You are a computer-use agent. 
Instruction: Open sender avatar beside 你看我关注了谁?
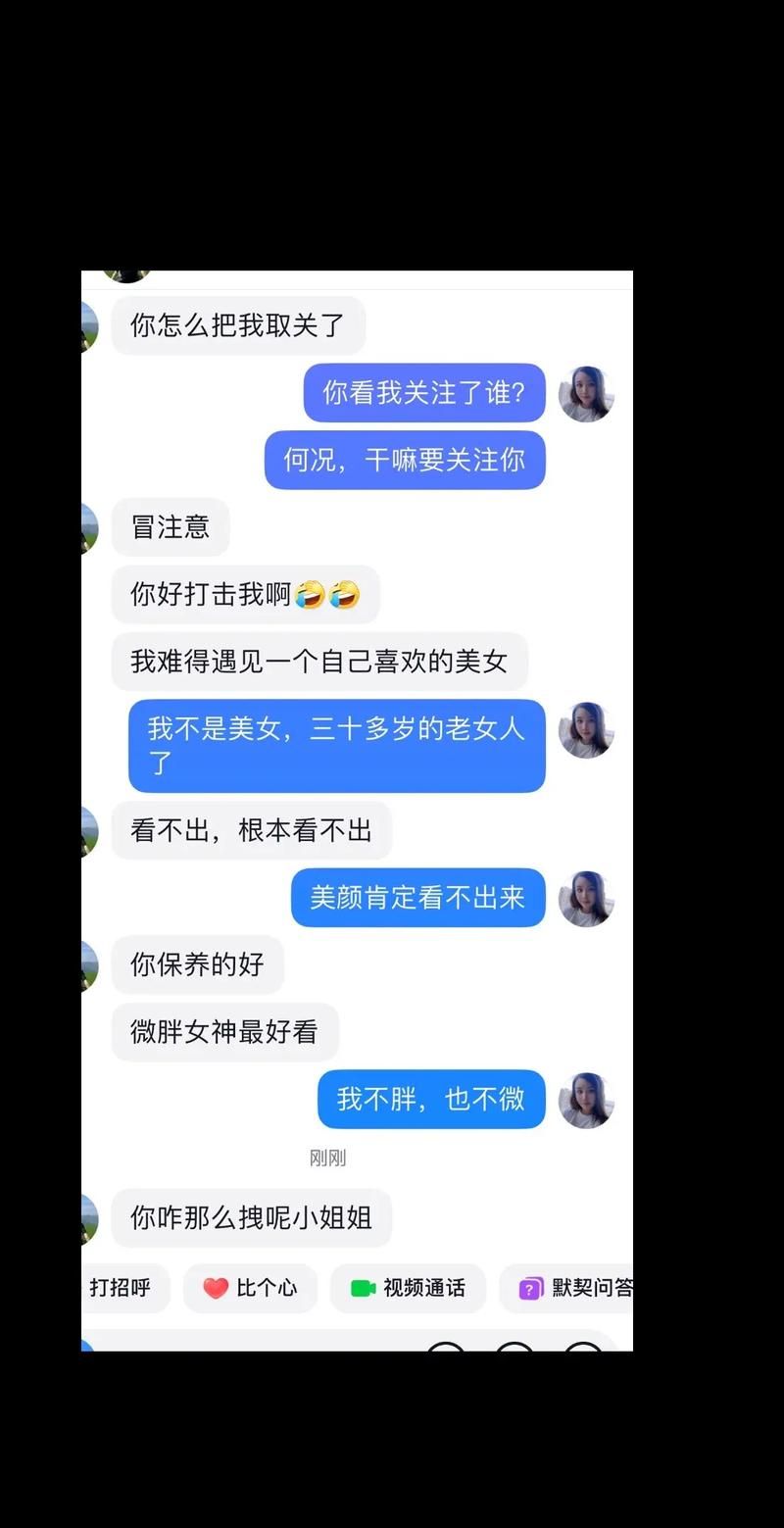586,394
